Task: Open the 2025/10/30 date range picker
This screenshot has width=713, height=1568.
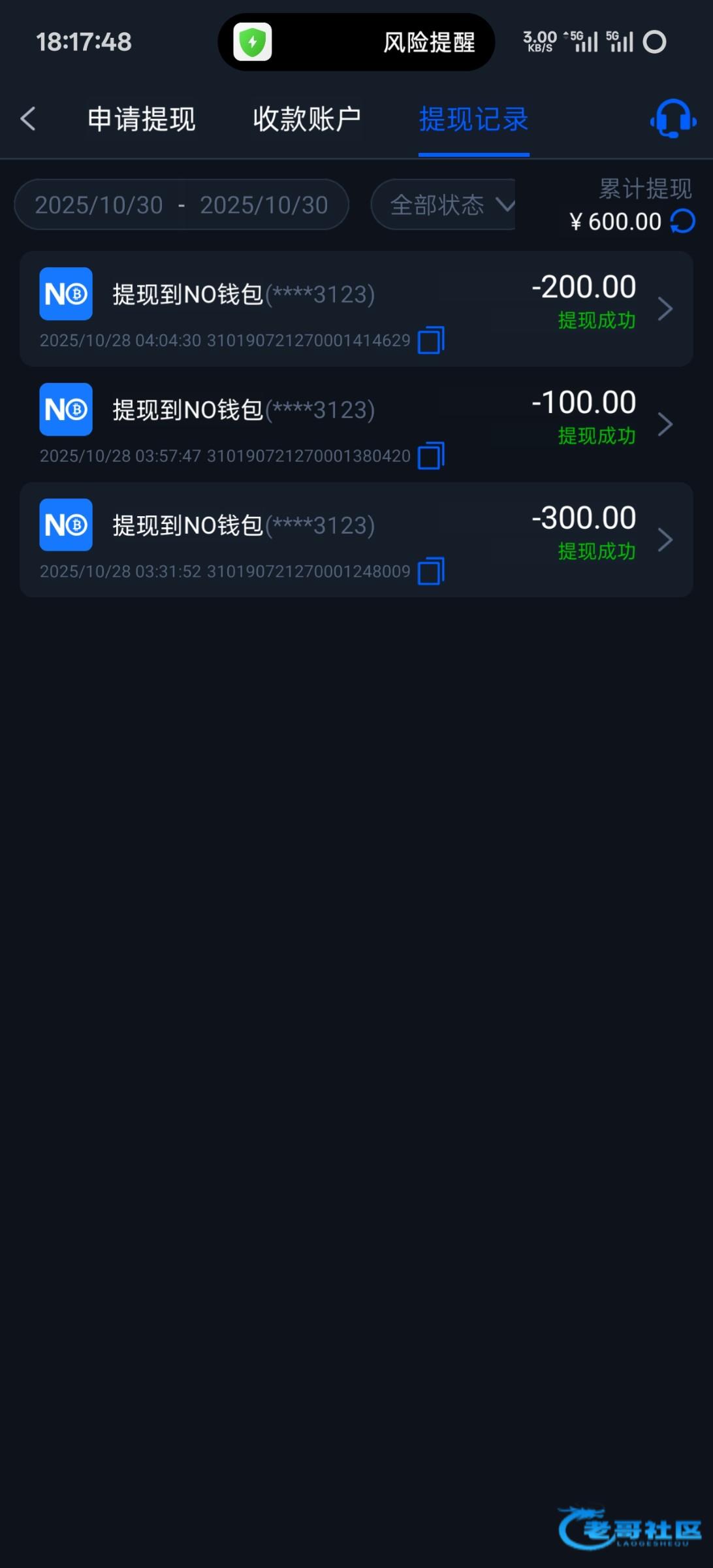Action: coord(181,205)
